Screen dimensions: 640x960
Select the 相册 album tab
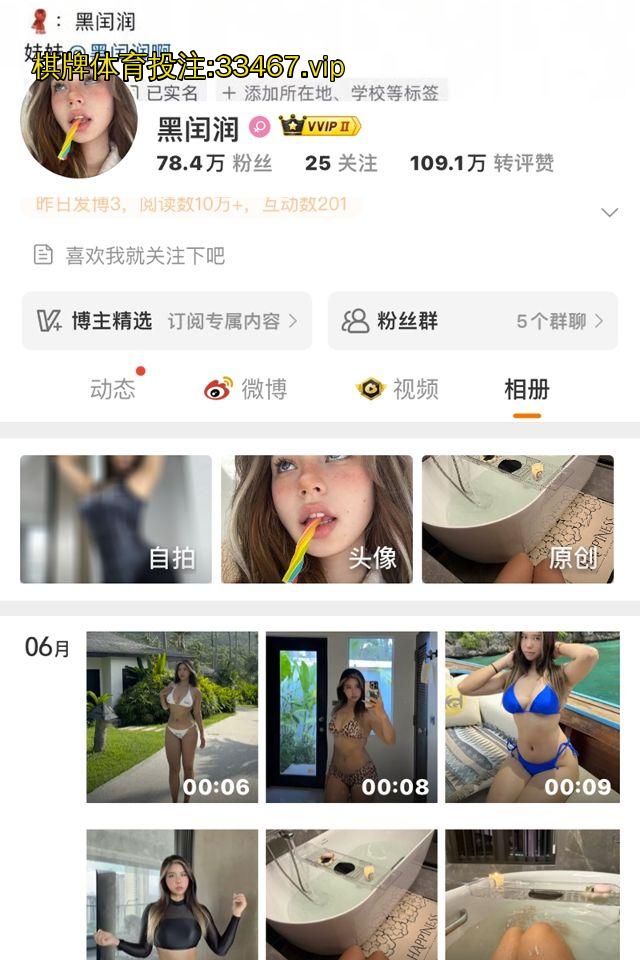click(526, 389)
